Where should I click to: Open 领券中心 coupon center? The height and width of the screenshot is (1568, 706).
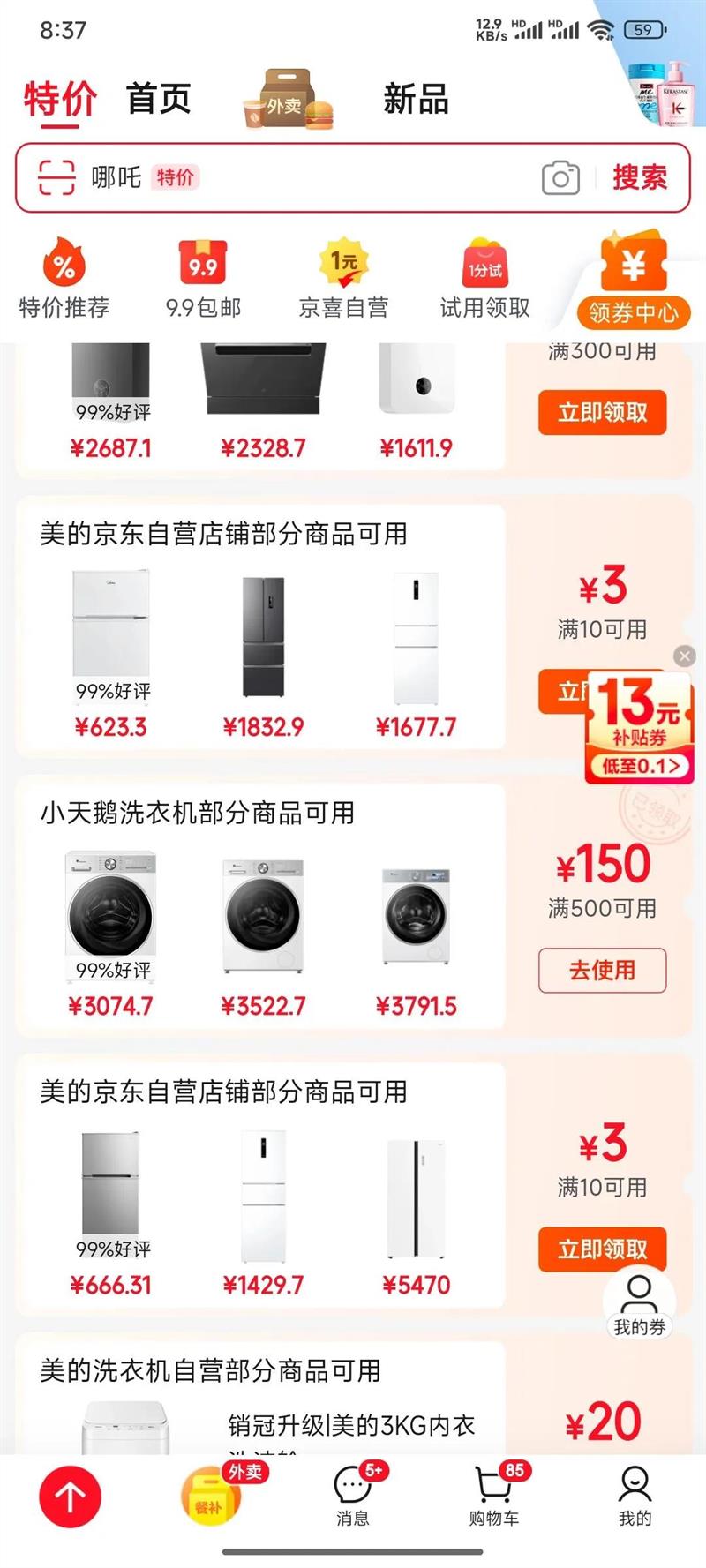(x=633, y=282)
